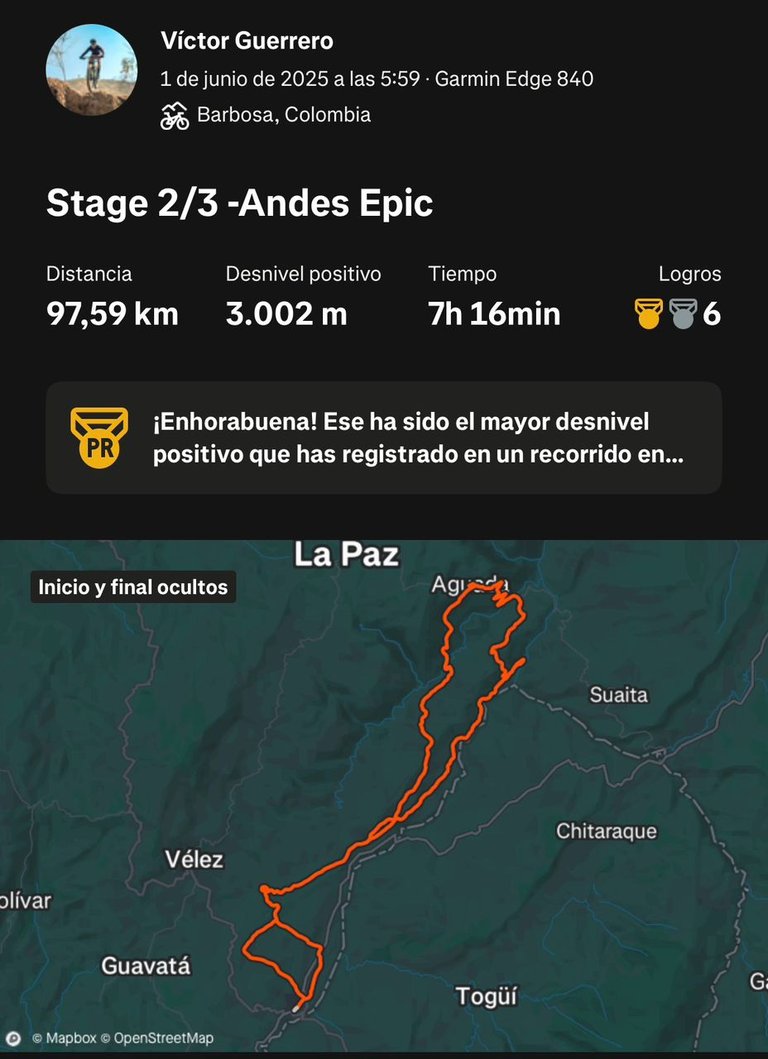768x1059 pixels.
Task: Open Víctor Guerrero's profile picture
Action: click(x=91, y=70)
